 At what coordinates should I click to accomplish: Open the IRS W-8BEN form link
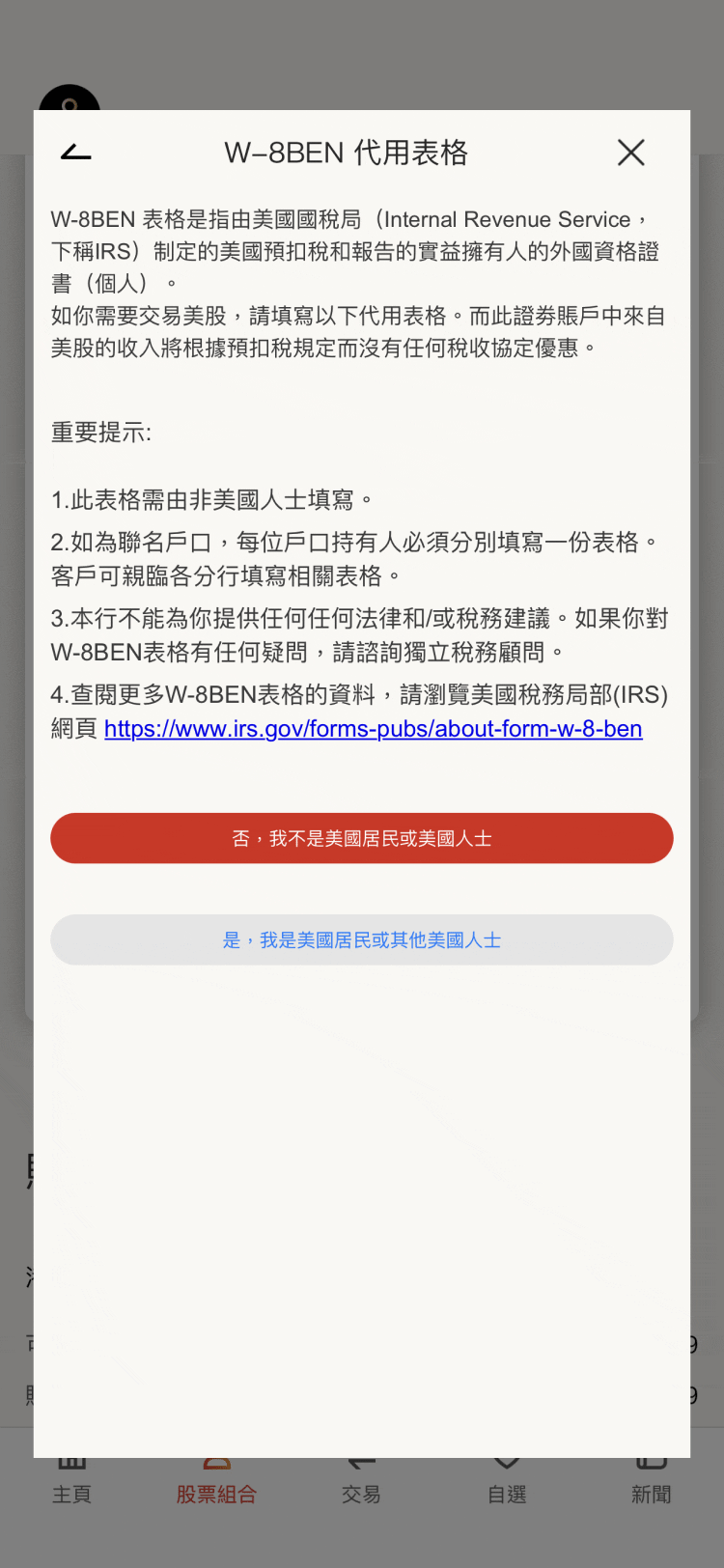pos(373,729)
